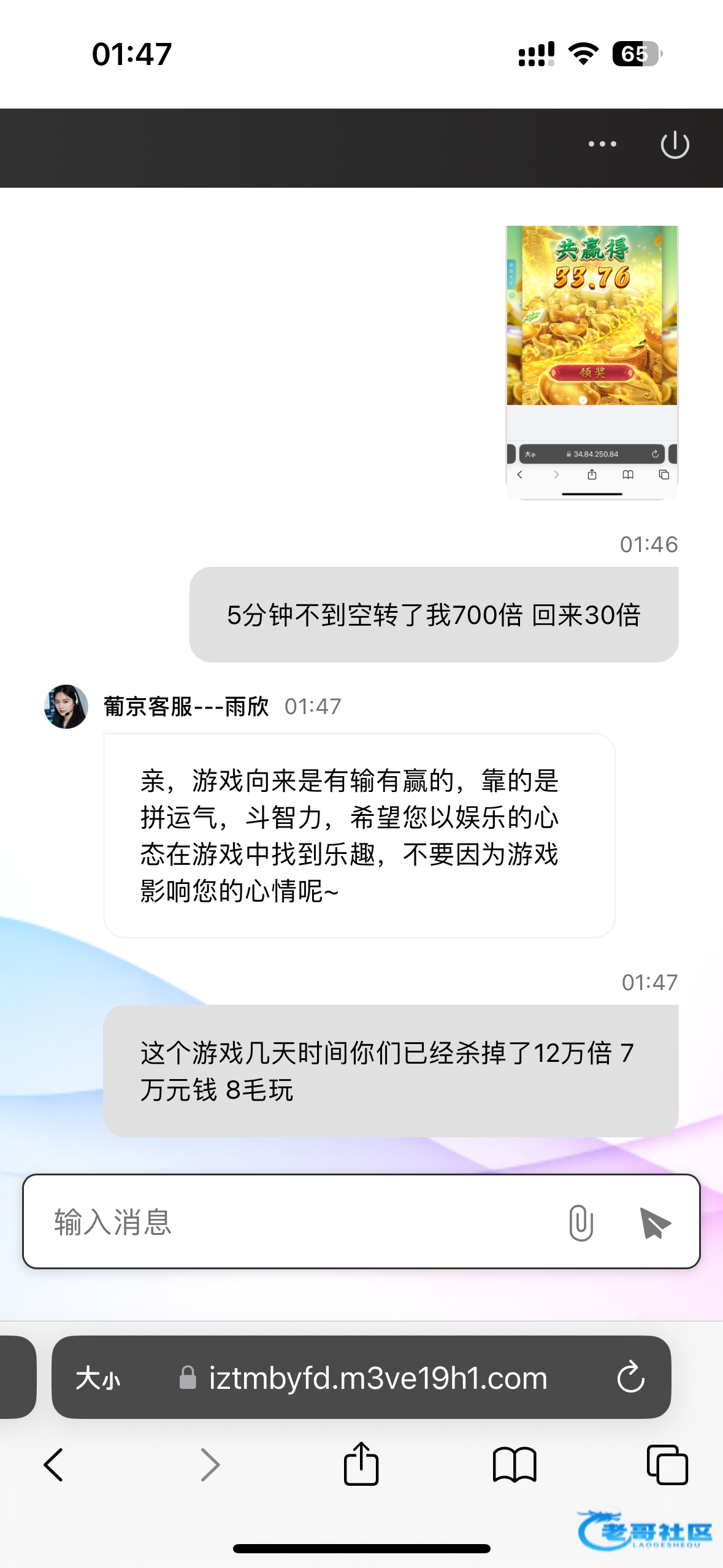Open Safari bookmarks
This screenshot has width=723, height=1568.
click(x=515, y=1465)
